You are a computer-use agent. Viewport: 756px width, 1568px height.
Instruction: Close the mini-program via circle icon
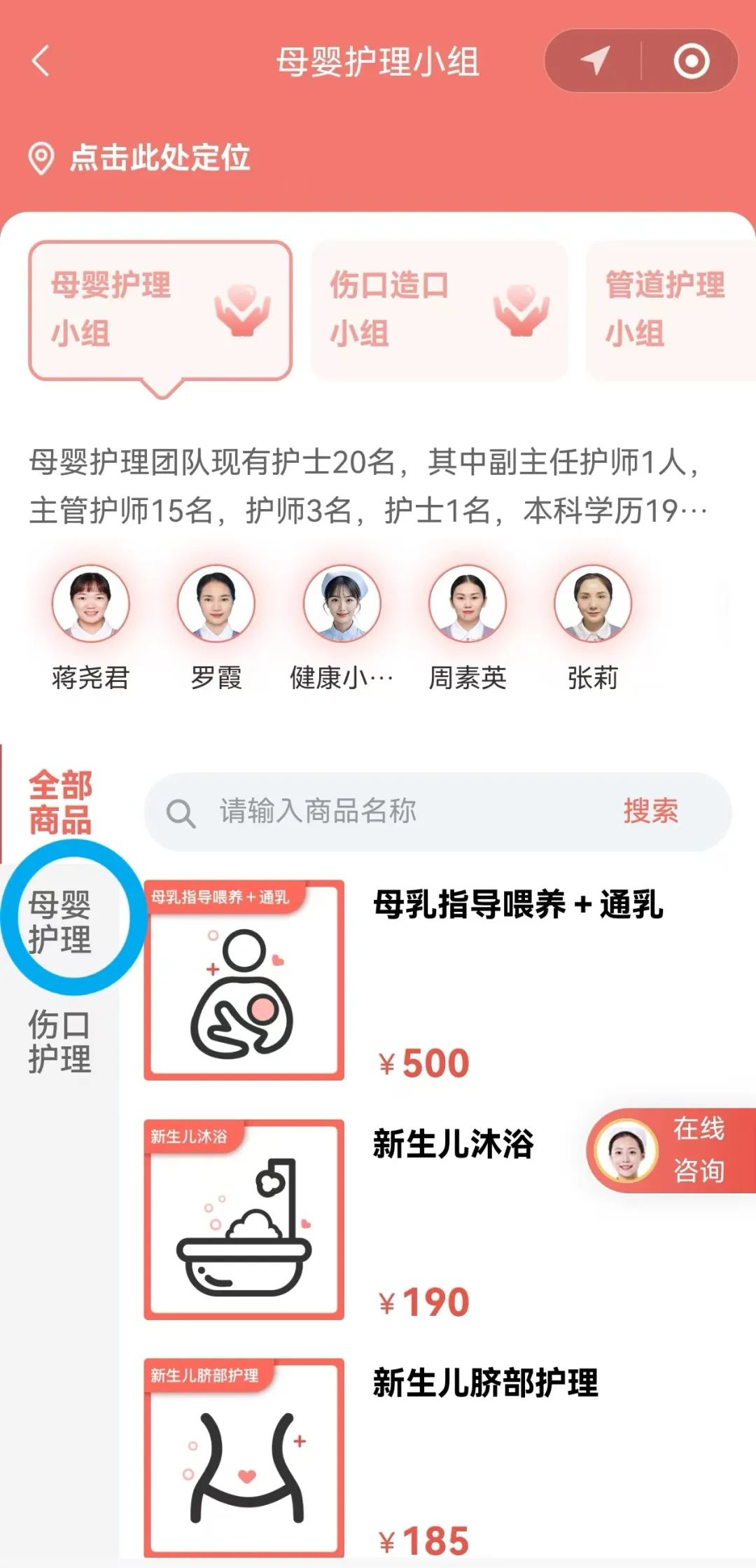691,61
